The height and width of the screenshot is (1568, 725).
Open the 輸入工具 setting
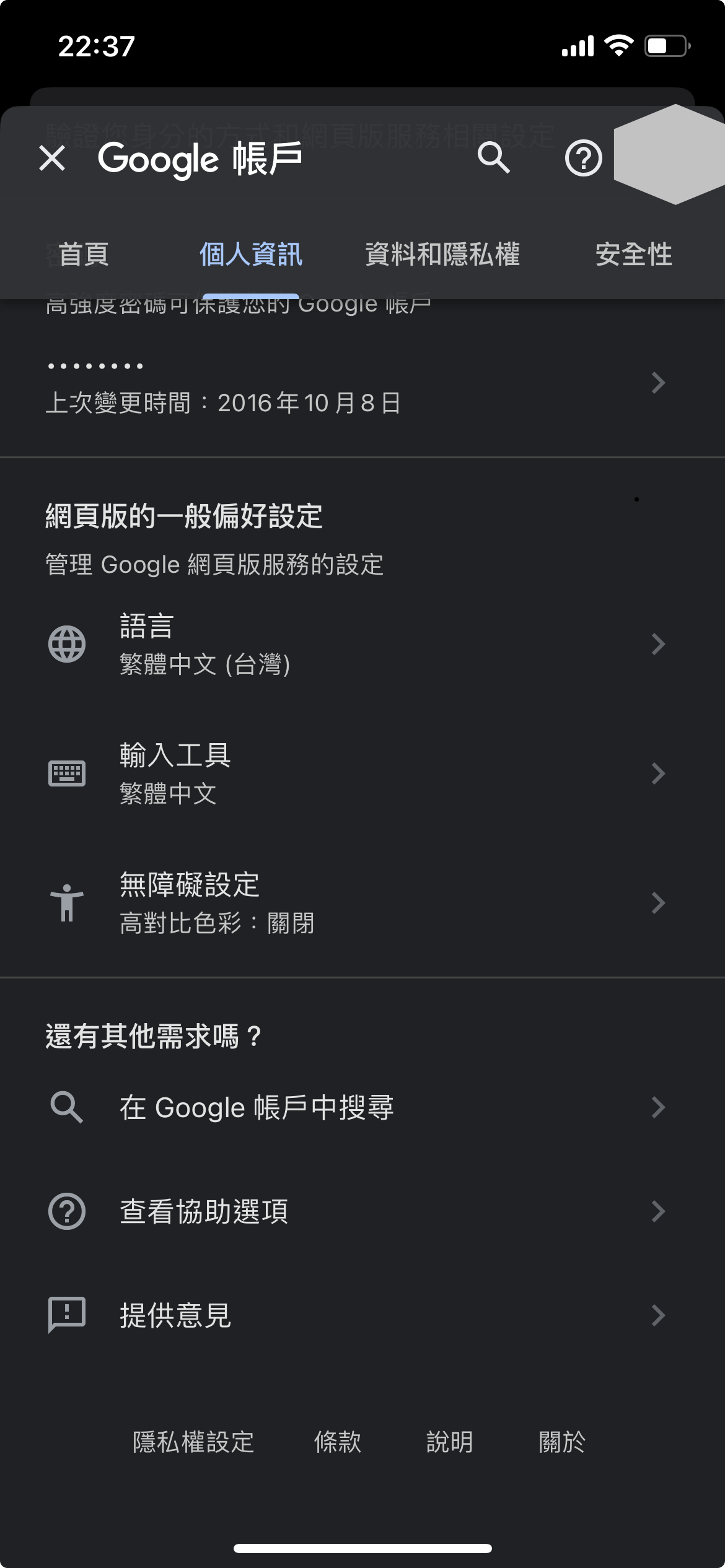point(362,773)
